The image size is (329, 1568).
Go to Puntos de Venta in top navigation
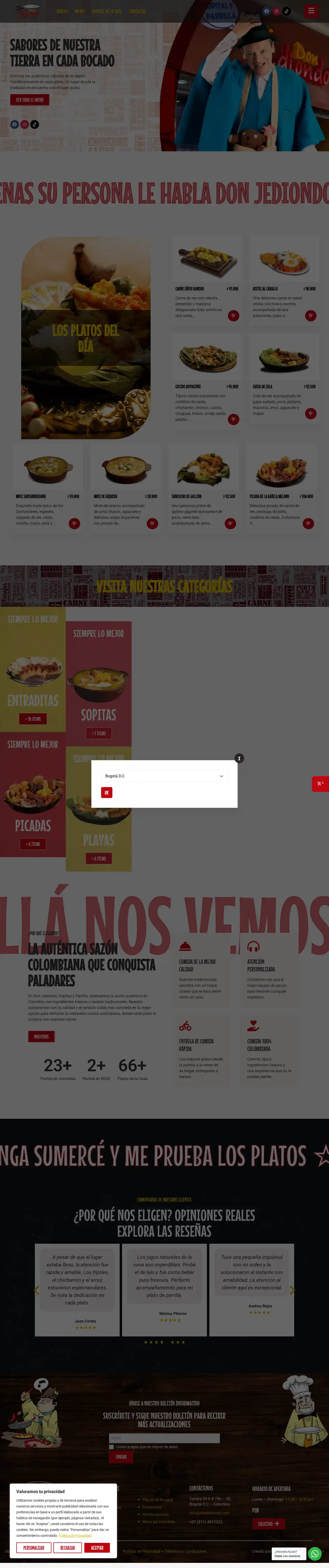pyautogui.click(x=106, y=11)
